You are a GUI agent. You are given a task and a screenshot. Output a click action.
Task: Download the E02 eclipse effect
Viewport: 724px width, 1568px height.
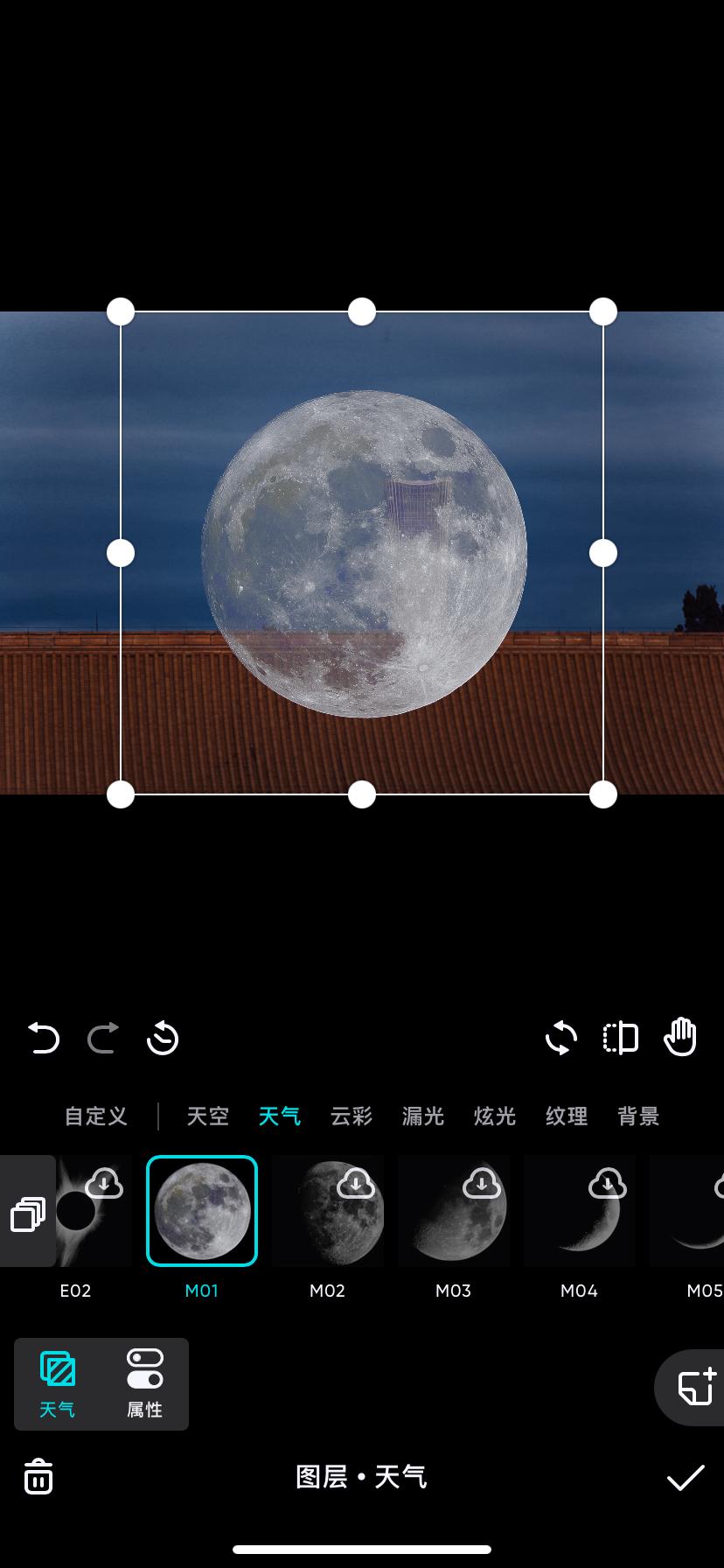click(102, 1183)
